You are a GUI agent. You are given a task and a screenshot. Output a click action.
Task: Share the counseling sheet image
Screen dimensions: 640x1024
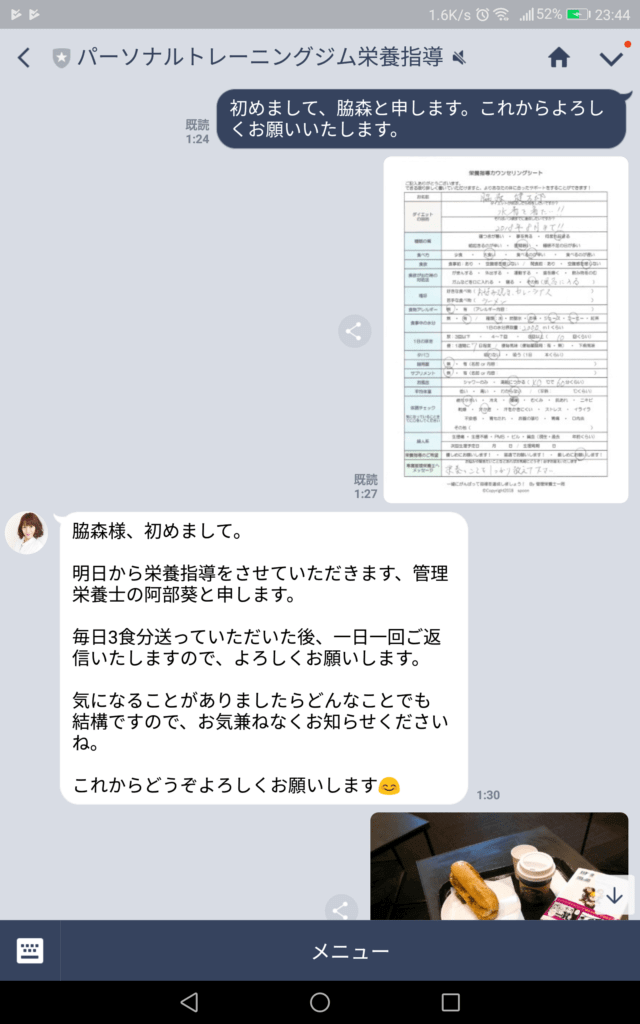click(x=354, y=330)
